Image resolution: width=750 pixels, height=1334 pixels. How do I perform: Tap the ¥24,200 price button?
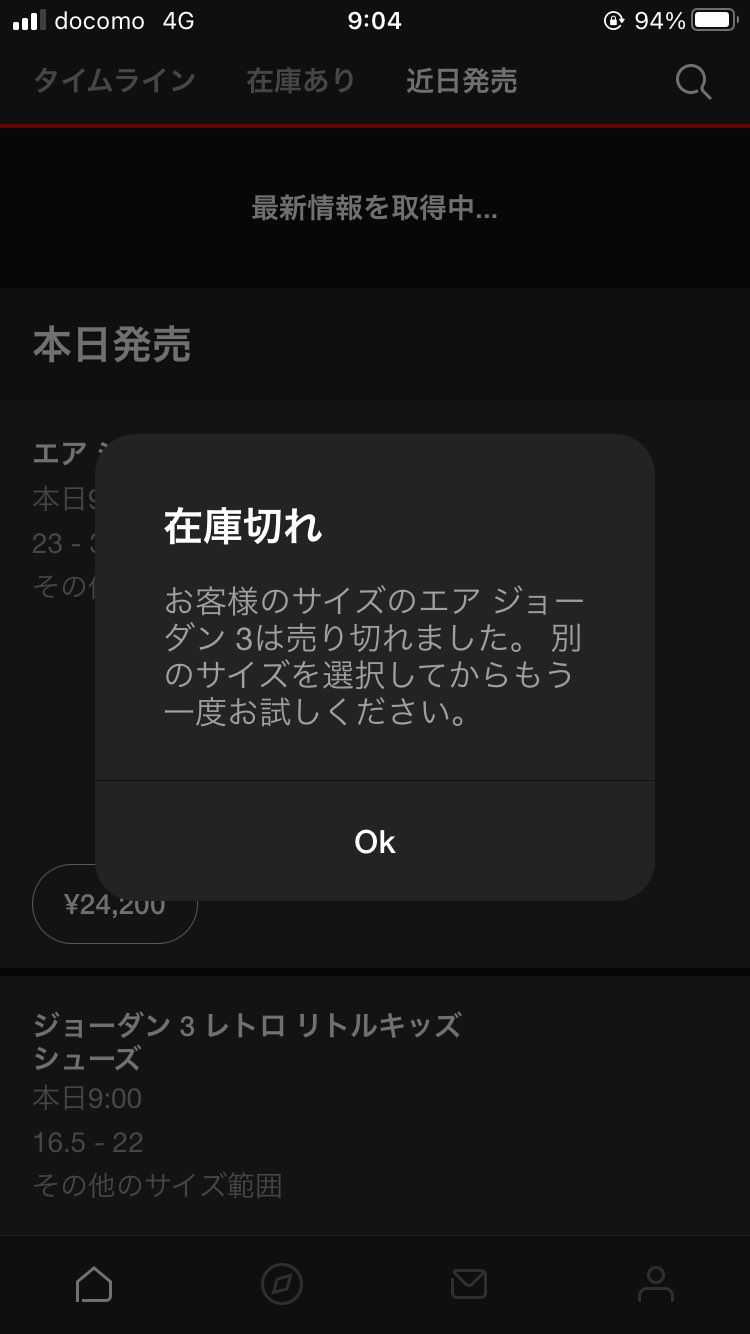(115, 903)
